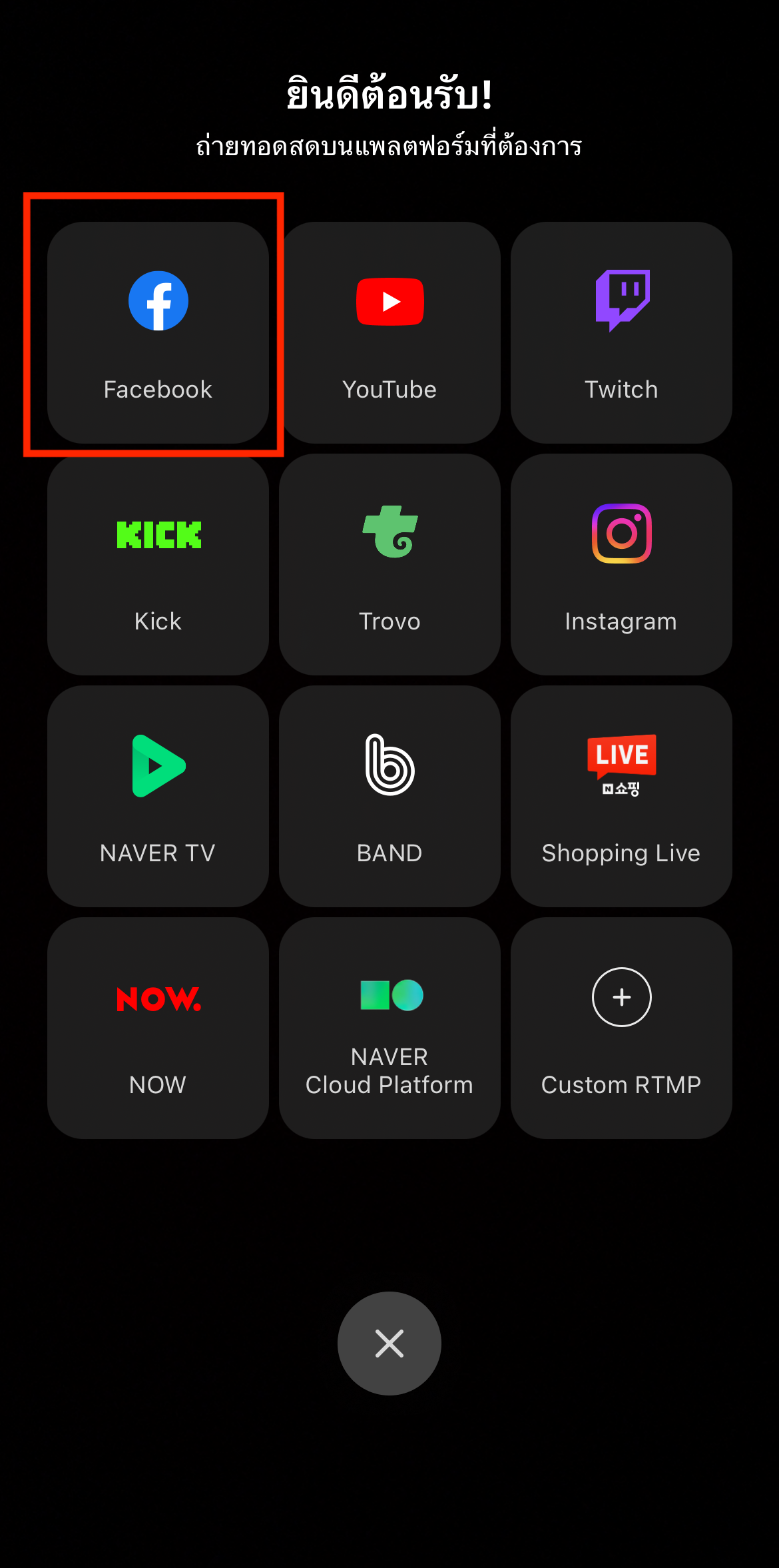This screenshot has height=1568, width=779.
Task: Close the platform selection screen
Action: click(389, 1344)
